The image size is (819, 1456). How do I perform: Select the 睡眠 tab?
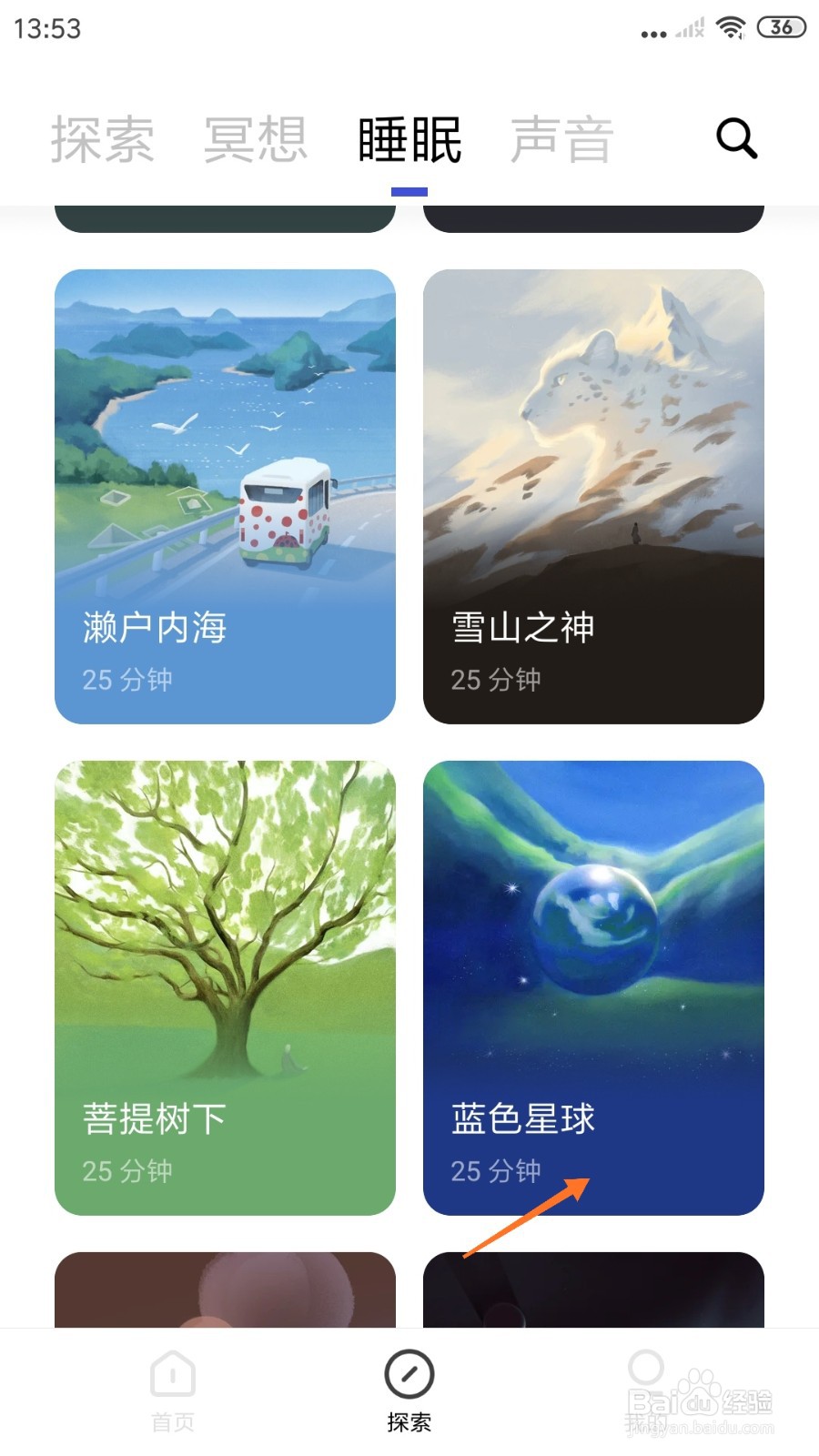click(x=409, y=140)
